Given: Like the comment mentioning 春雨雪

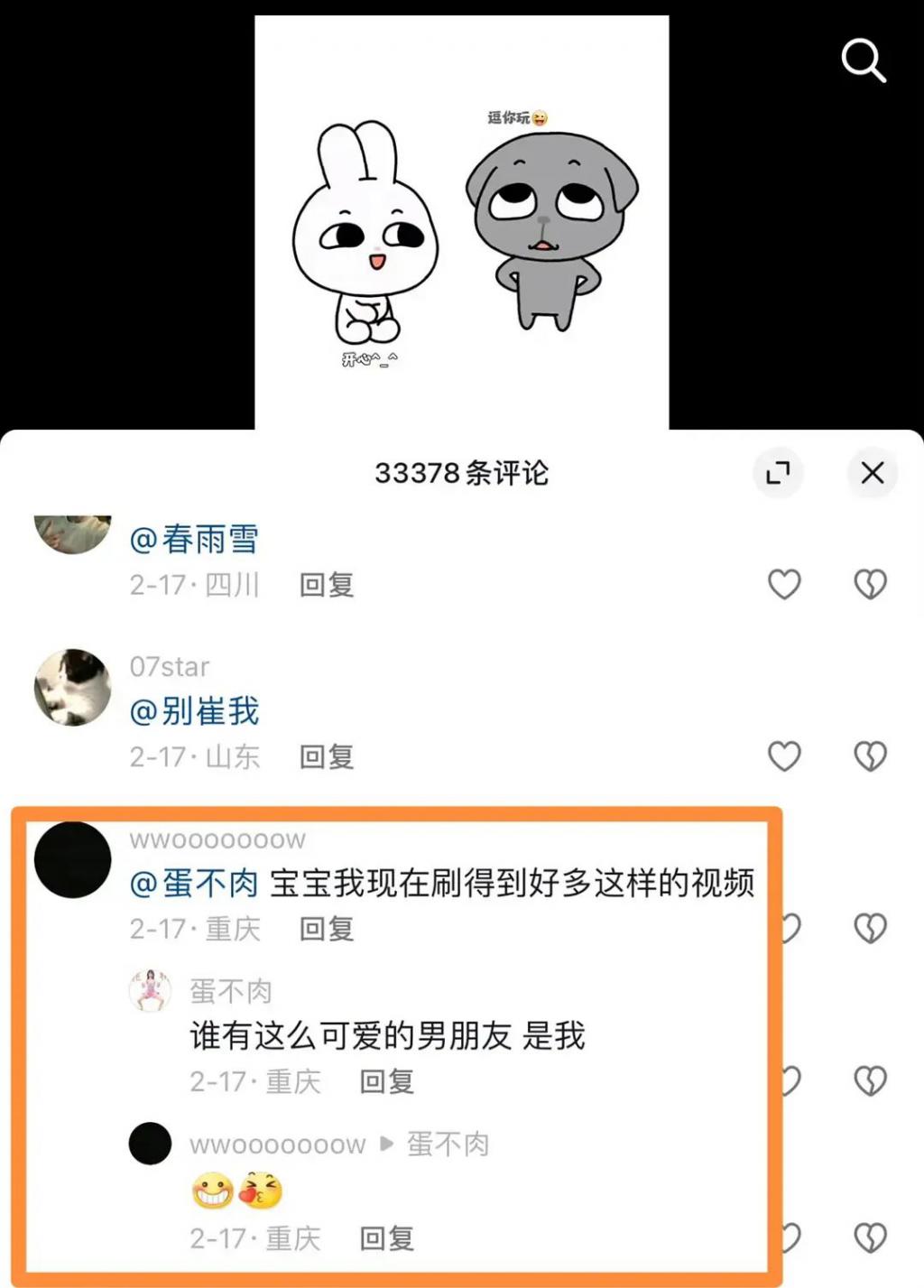Looking at the screenshot, I should 784,584.
